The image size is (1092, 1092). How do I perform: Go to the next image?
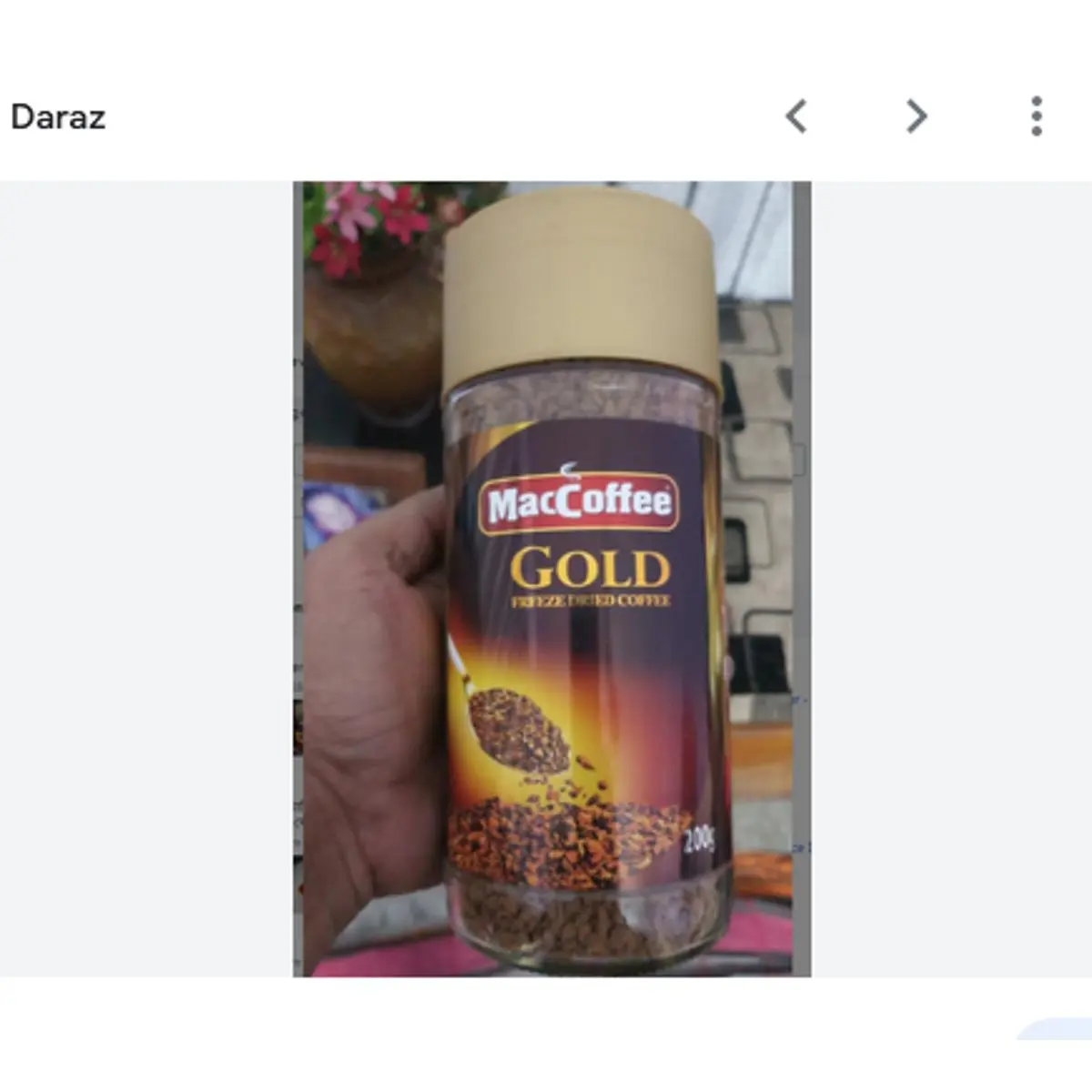pos(916,116)
